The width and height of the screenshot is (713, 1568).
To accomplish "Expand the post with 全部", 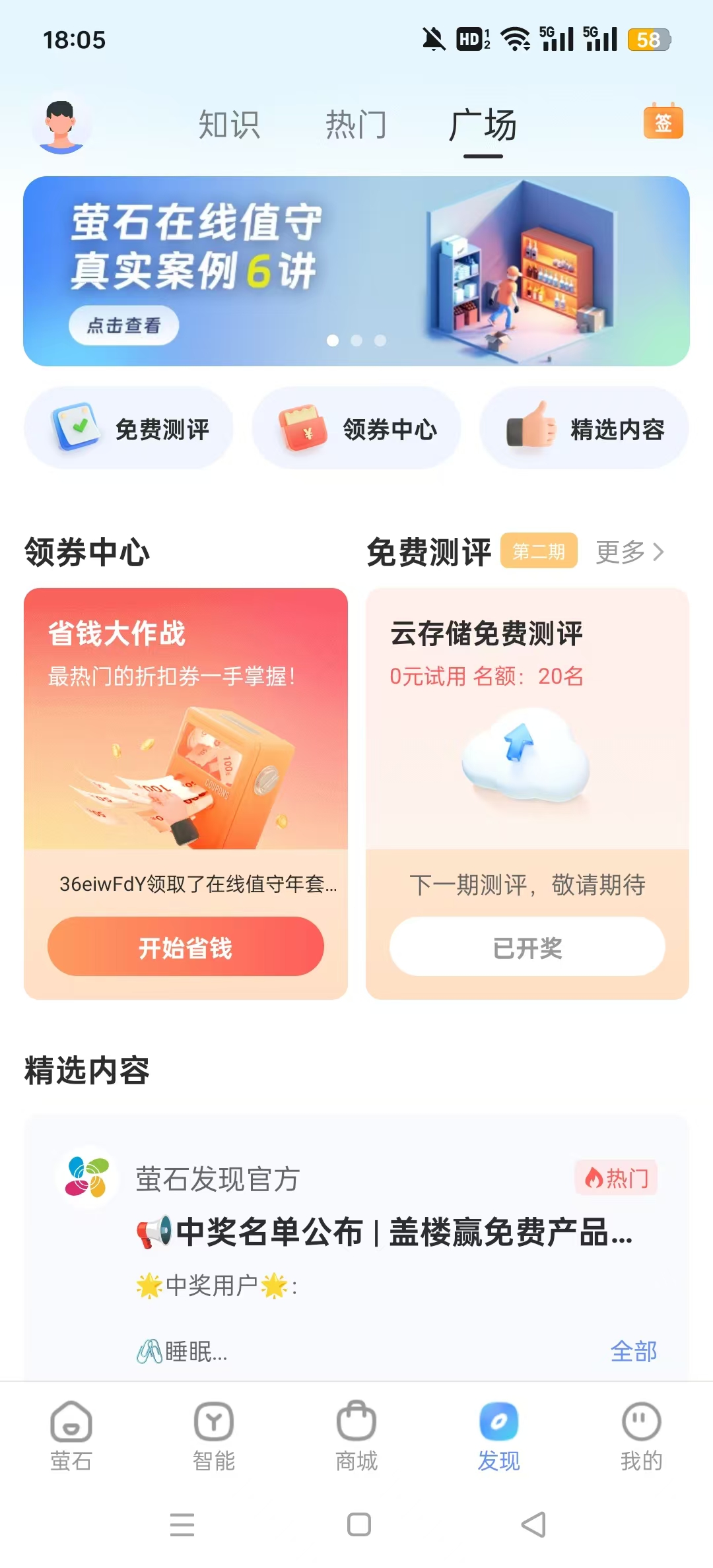I will coord(634,1352).
